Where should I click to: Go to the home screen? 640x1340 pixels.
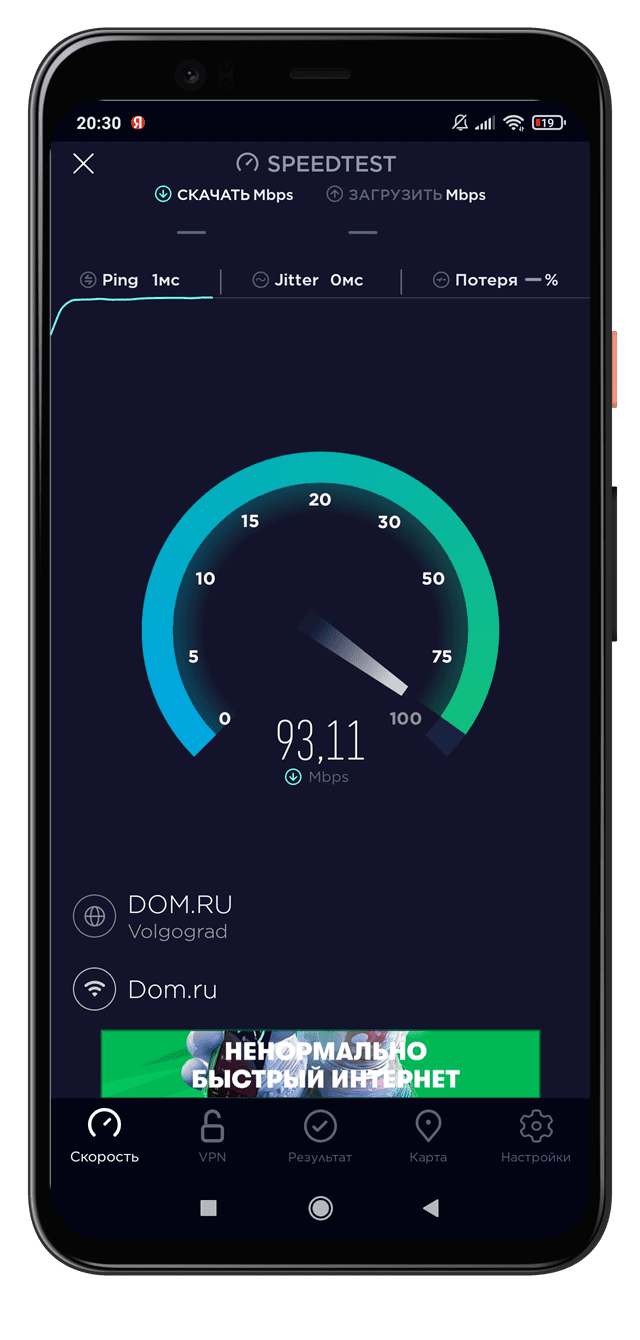(320, 1208)
